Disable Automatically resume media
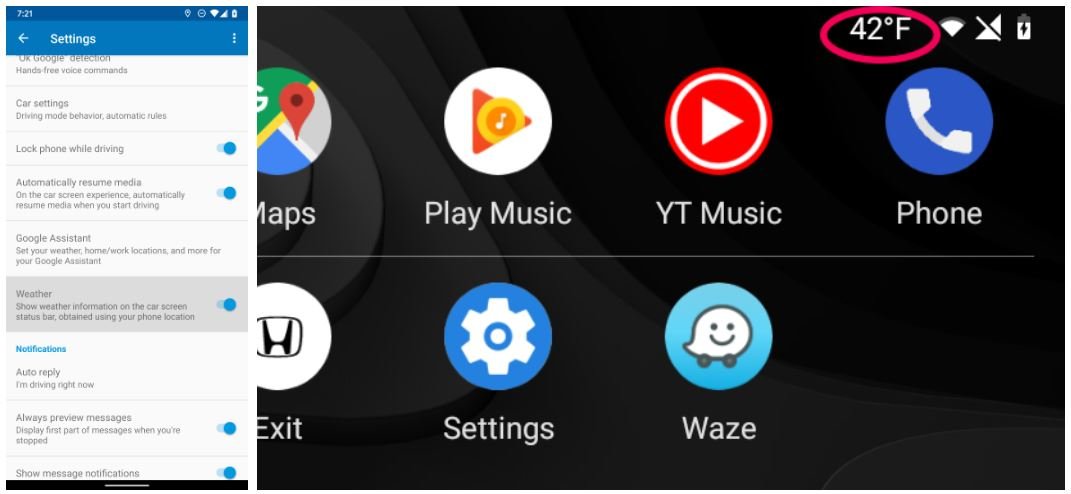 (227, 193)
